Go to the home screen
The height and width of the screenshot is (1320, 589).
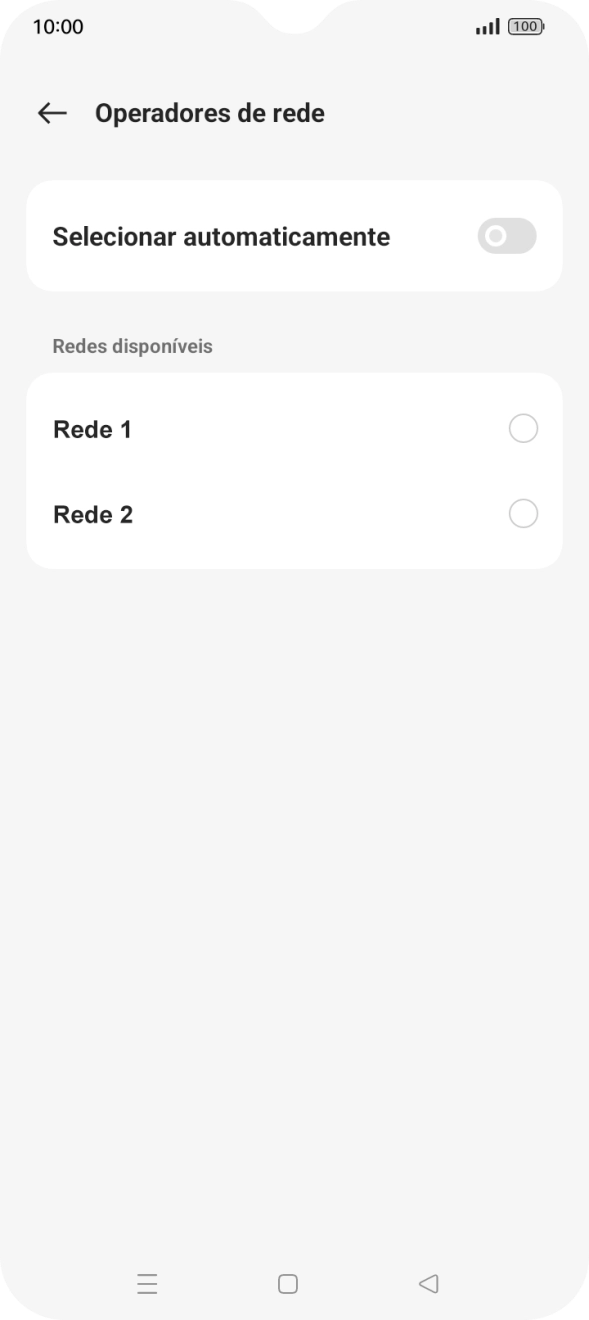288,1284
